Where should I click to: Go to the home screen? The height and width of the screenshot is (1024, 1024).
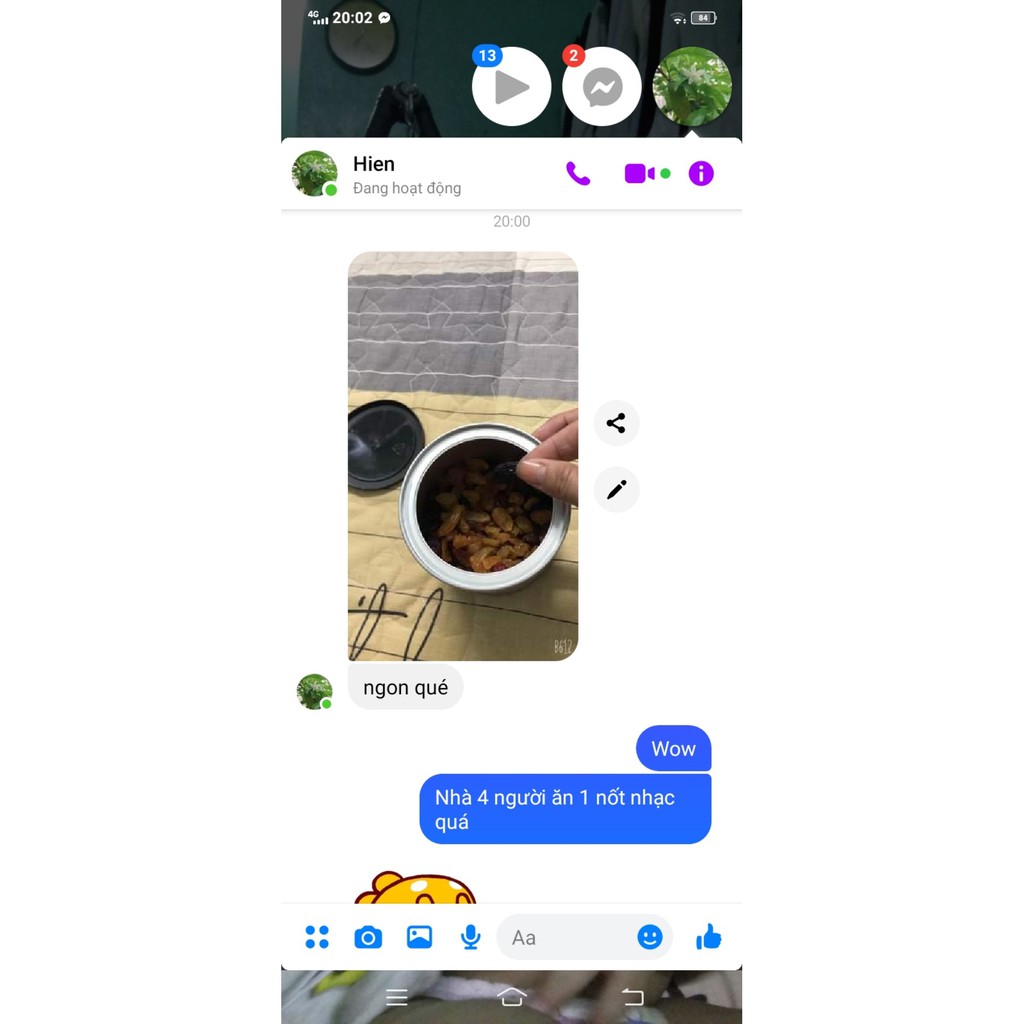[511, 997]
